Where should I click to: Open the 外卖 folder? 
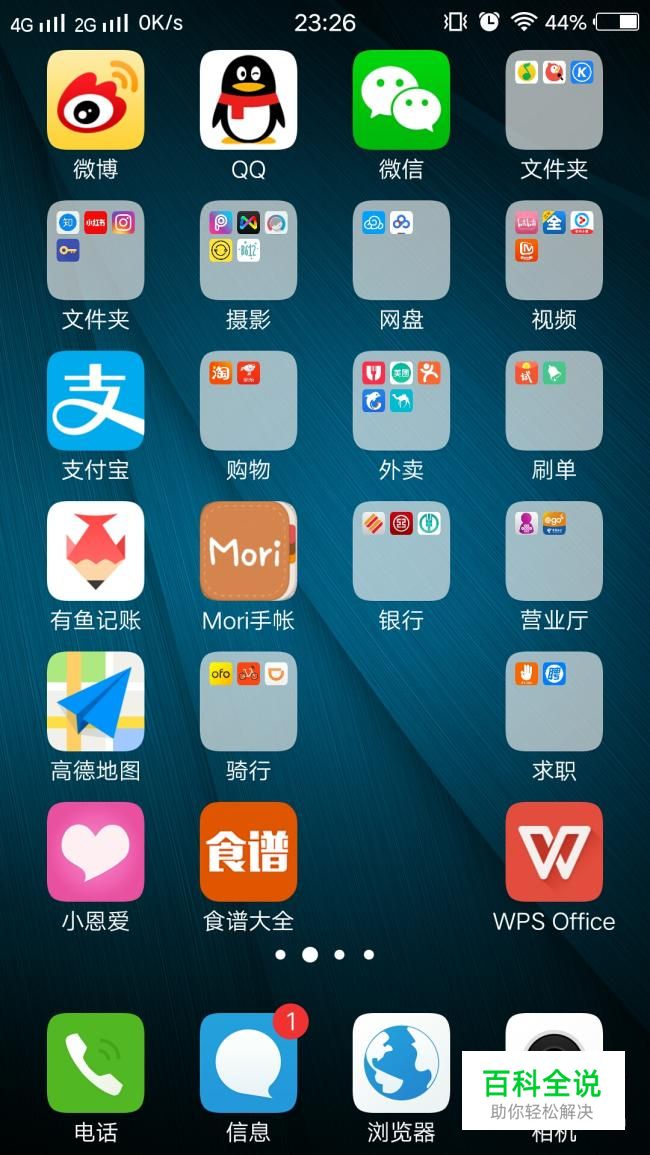(x=401, y=400)
